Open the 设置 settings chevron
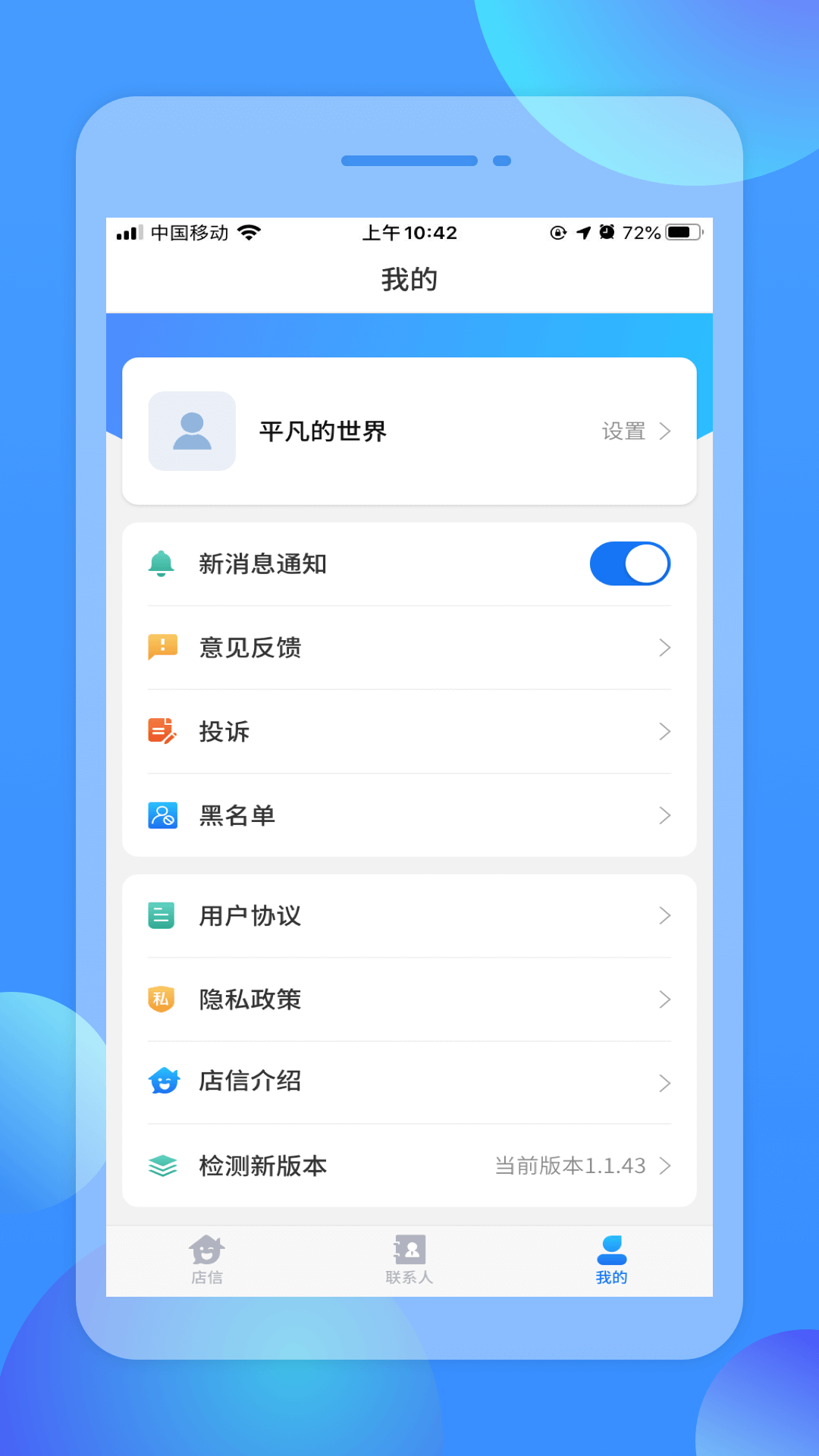This screenshot has height=1456, width=819. [665, 430]
